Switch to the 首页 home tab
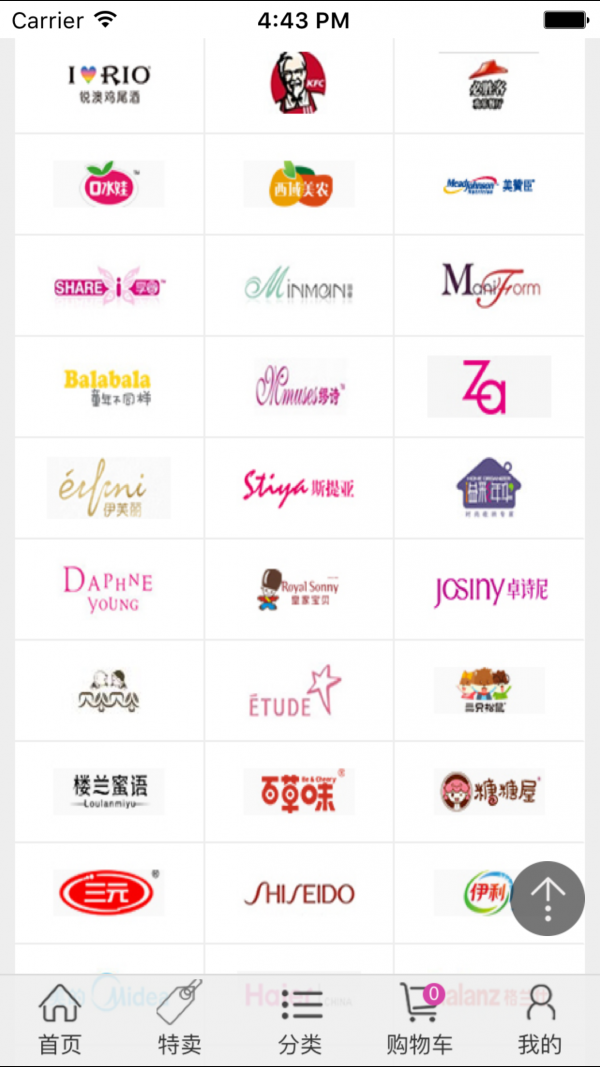This screenshot has height=1067, width=600. [60, 1020]
